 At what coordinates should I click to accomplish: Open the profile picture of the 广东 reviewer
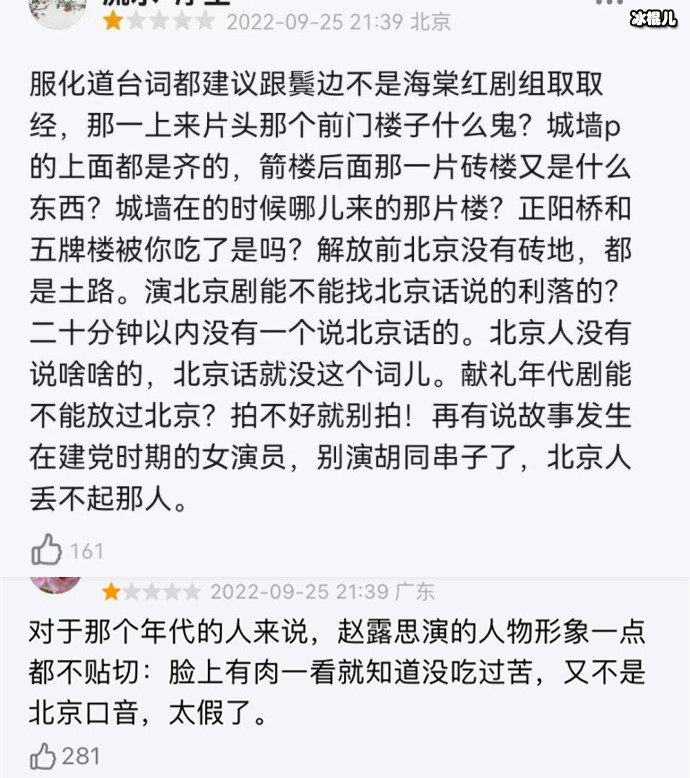[55, 582]
